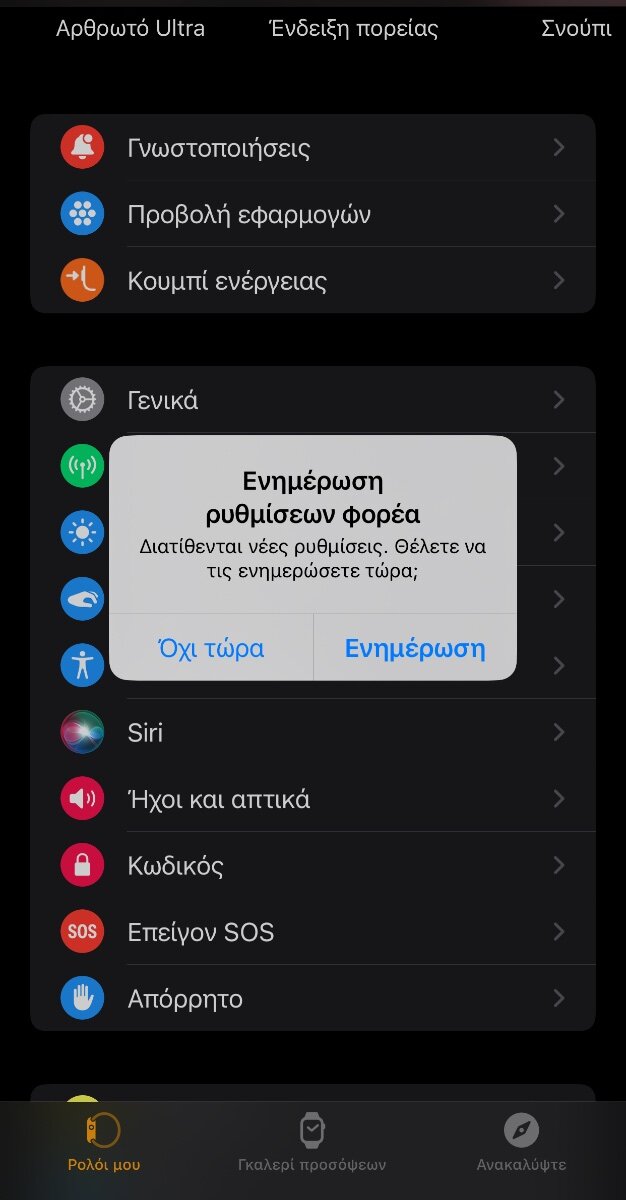Open Siri settings

tap(312, 733)
